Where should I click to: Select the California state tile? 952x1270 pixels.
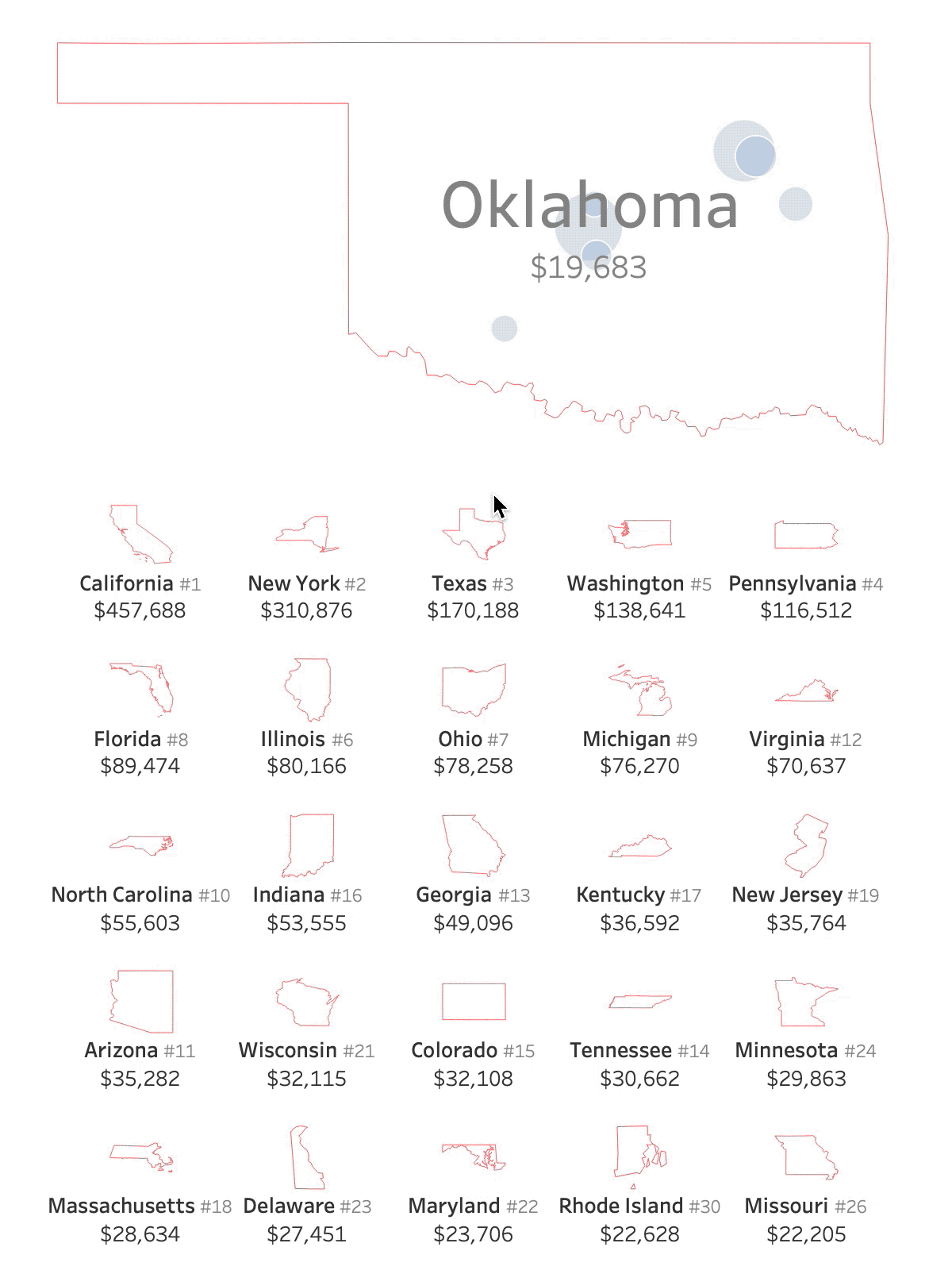pyautogui.click(x=140, y=533)
